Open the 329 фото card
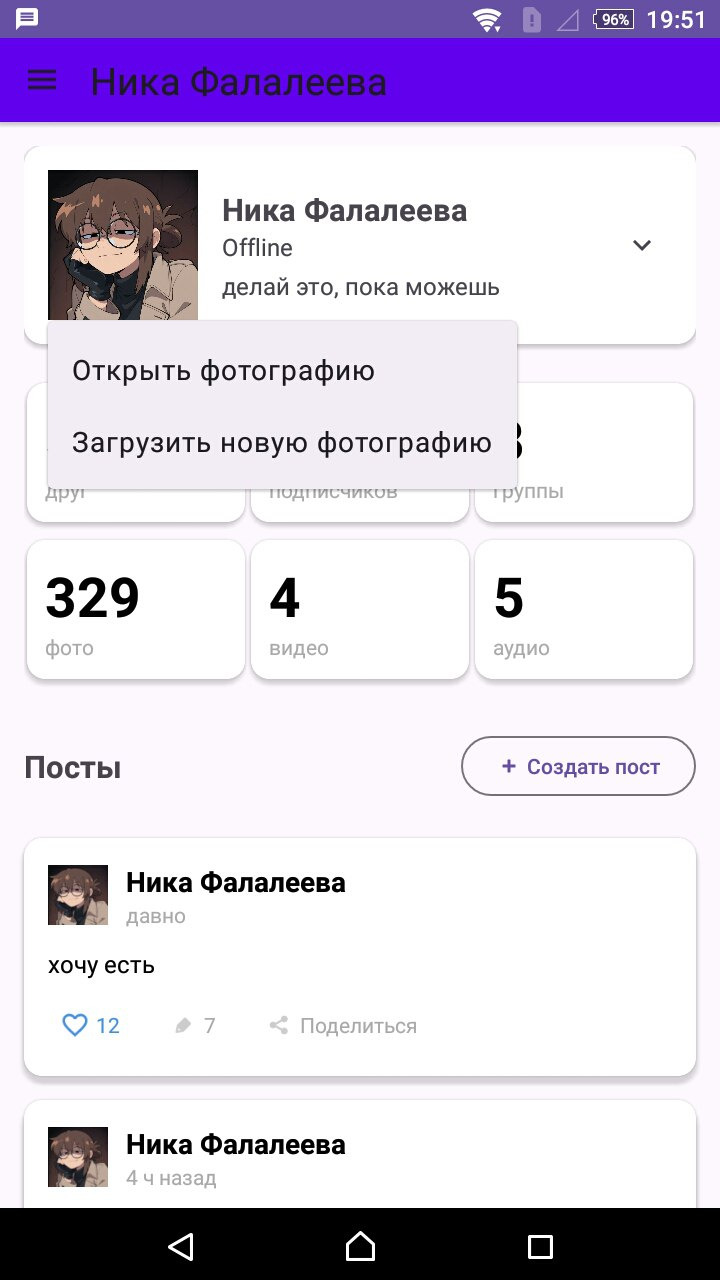The height and width of the screenshot is (1280, 720). [x=136, y=609]
